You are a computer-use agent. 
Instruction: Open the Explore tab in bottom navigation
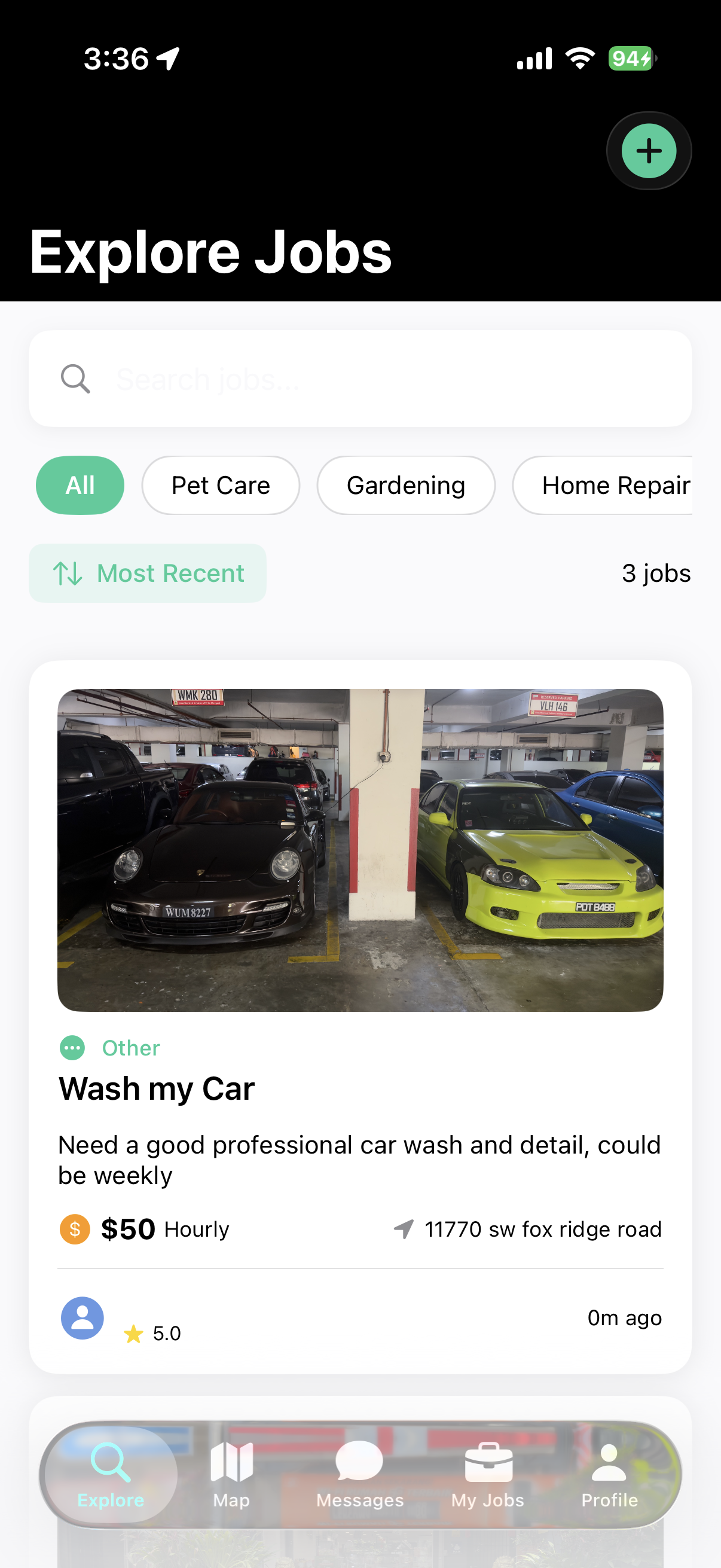tap(110, 1476)
